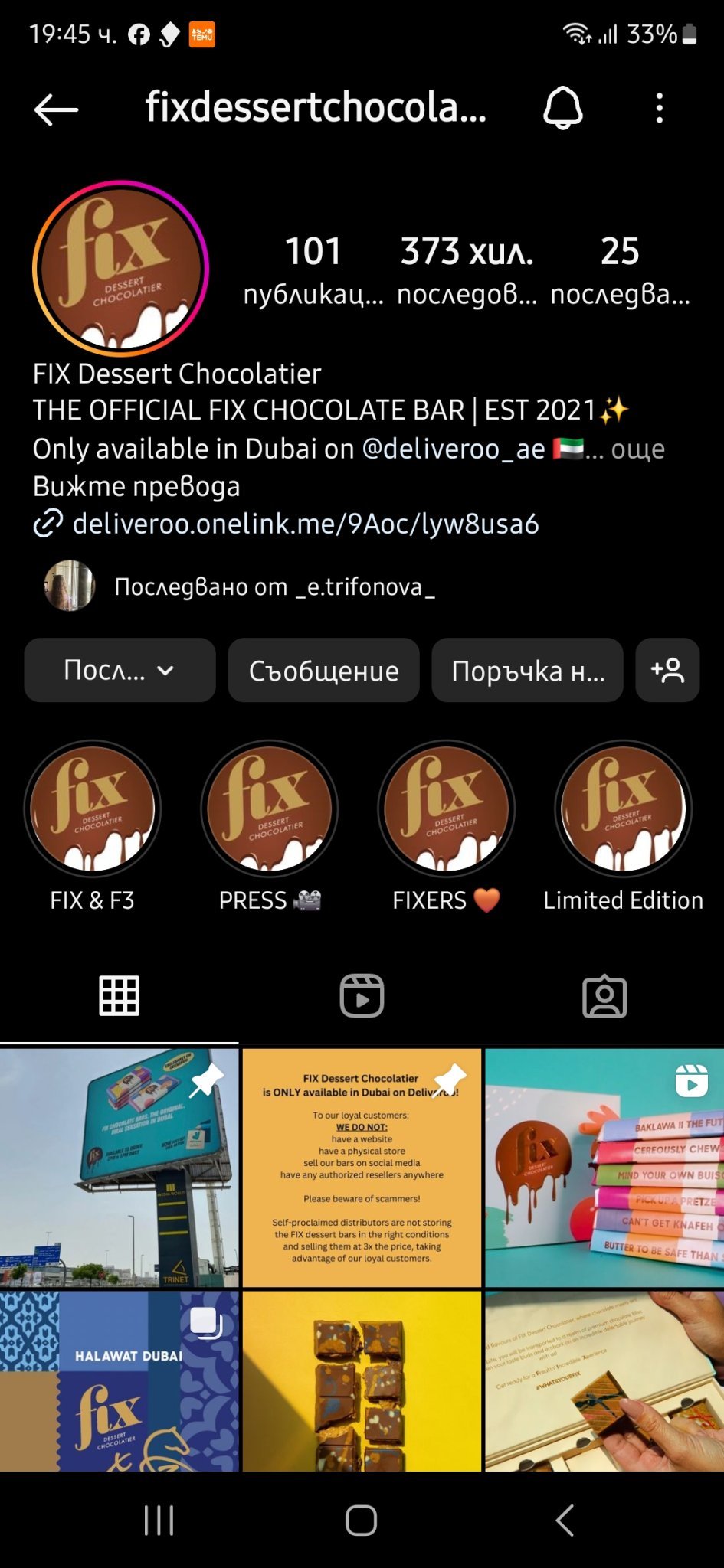Screen dimensions: 724x1568
Task: View the "FIXERS" highlight
Action: [446, 809]
